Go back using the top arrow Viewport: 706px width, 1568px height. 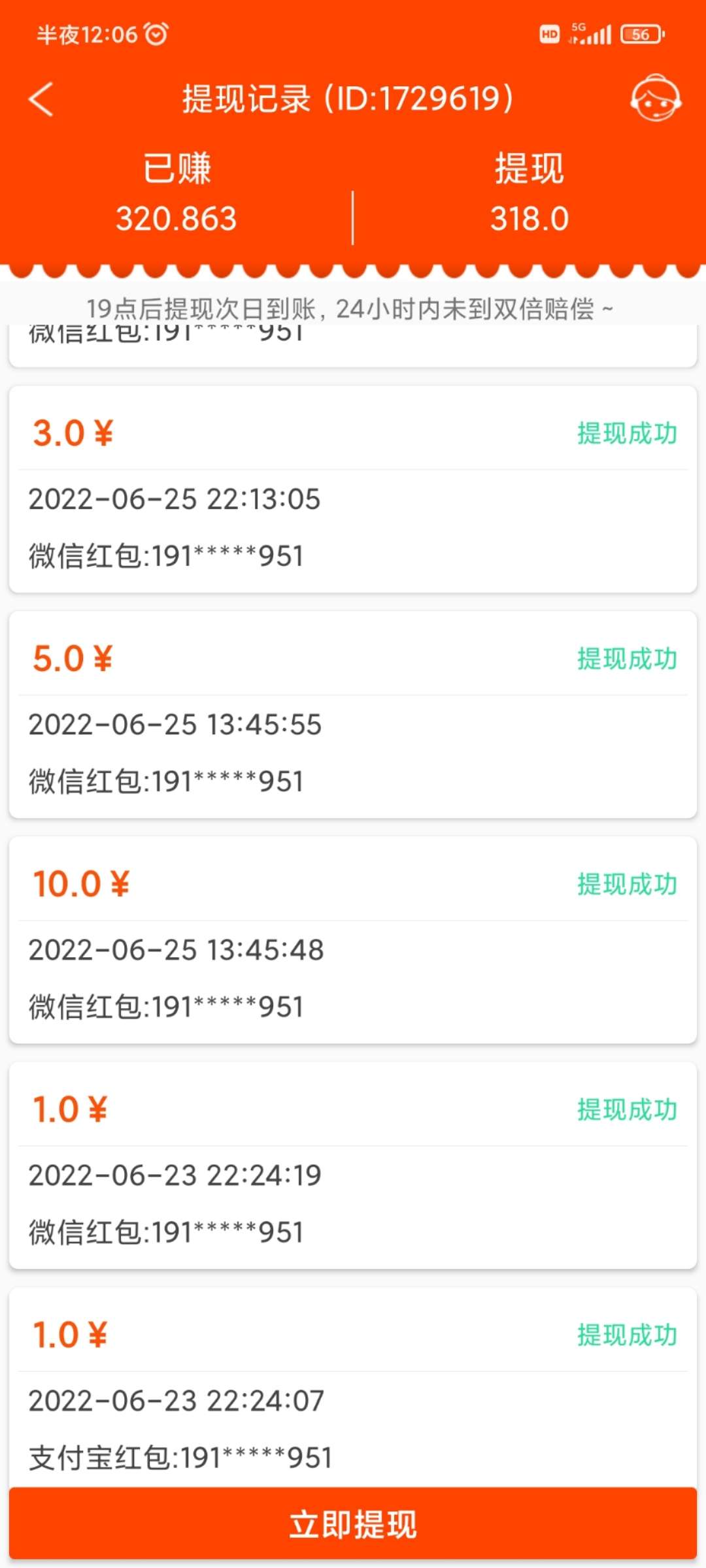[41, 99]
